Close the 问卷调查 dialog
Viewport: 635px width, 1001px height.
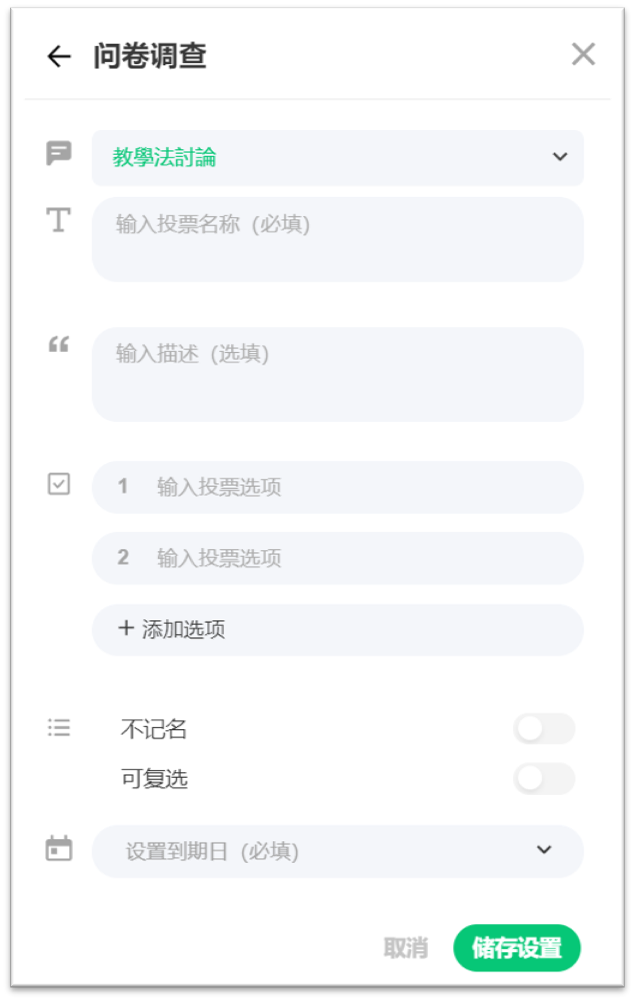[583, 55]
